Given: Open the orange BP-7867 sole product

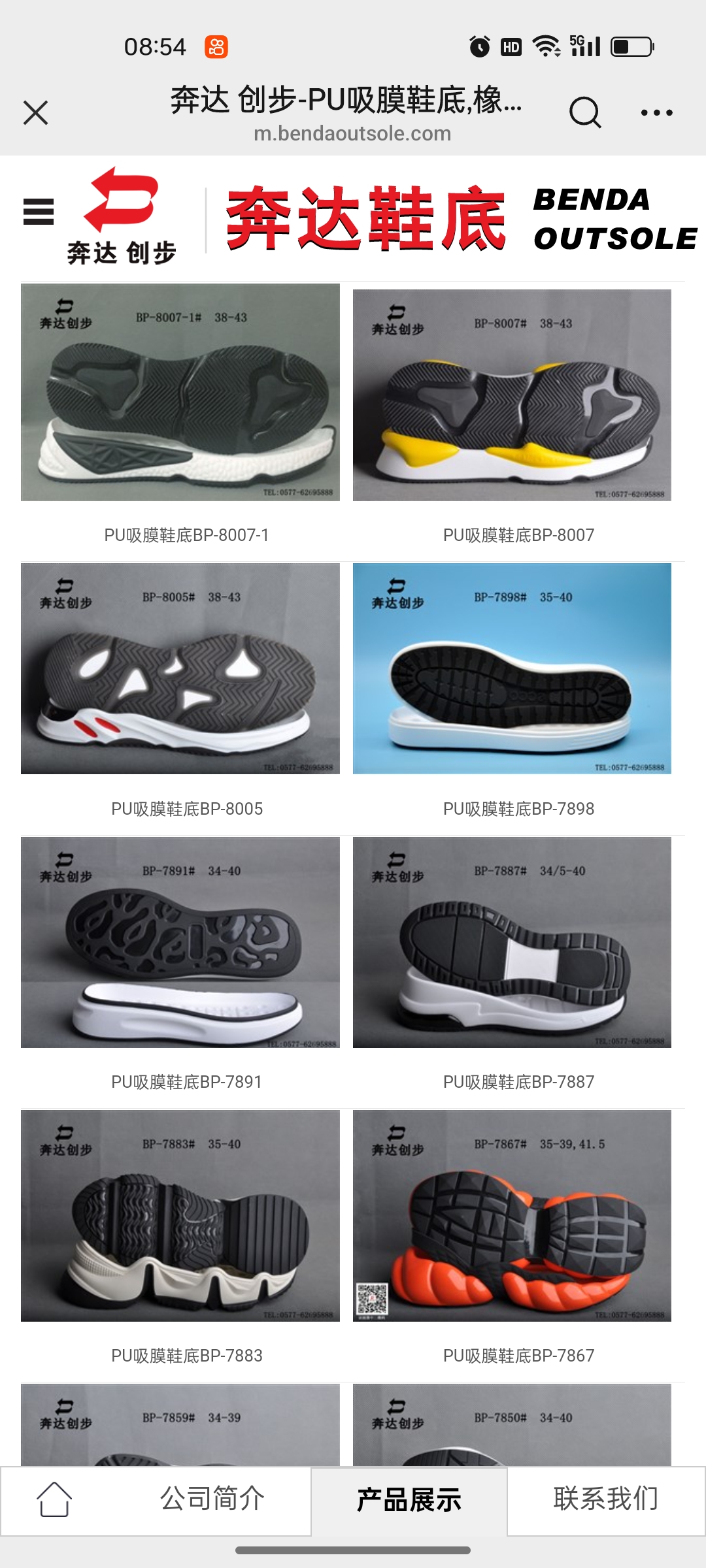Looking at the screenshot, I should click(x=512, y=1215).
